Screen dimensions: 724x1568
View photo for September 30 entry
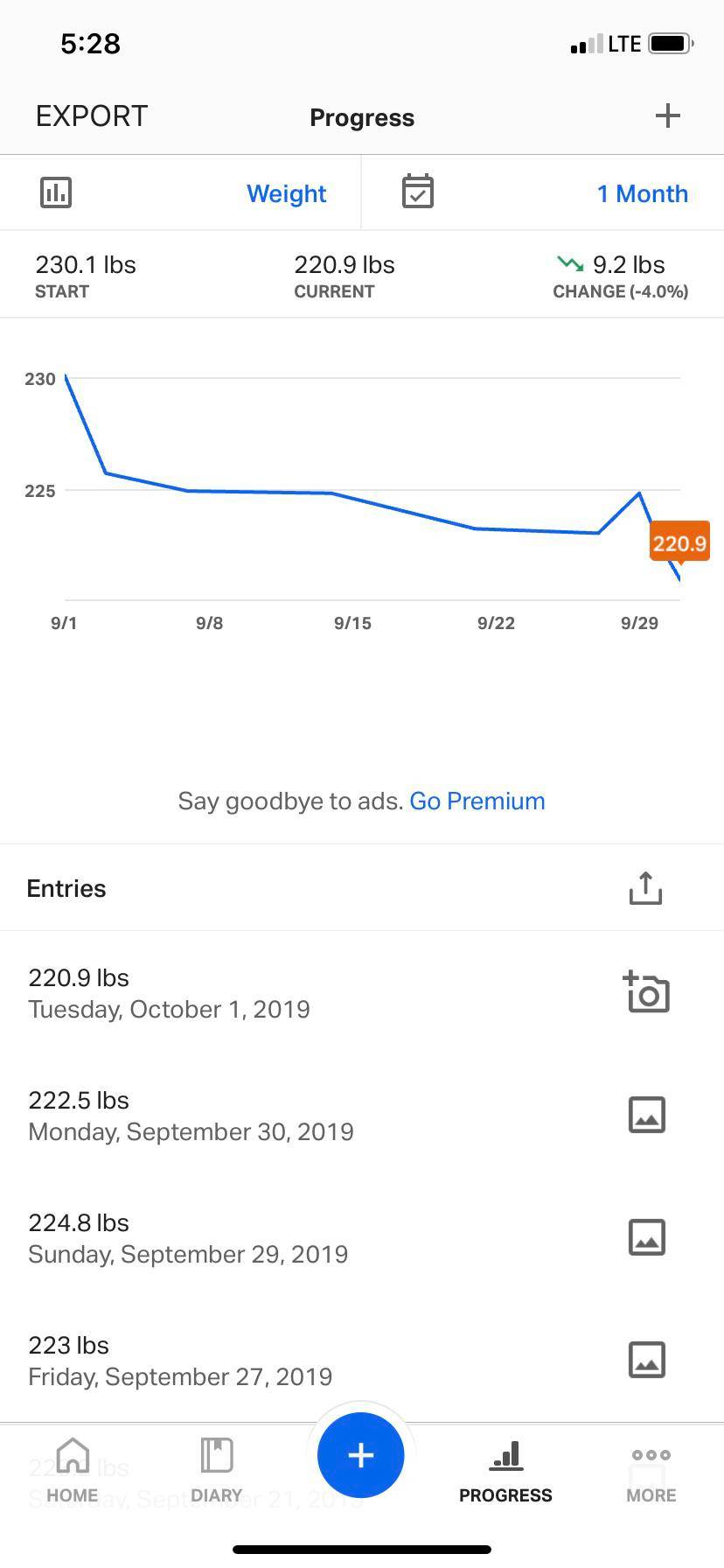coord(646,1115)
